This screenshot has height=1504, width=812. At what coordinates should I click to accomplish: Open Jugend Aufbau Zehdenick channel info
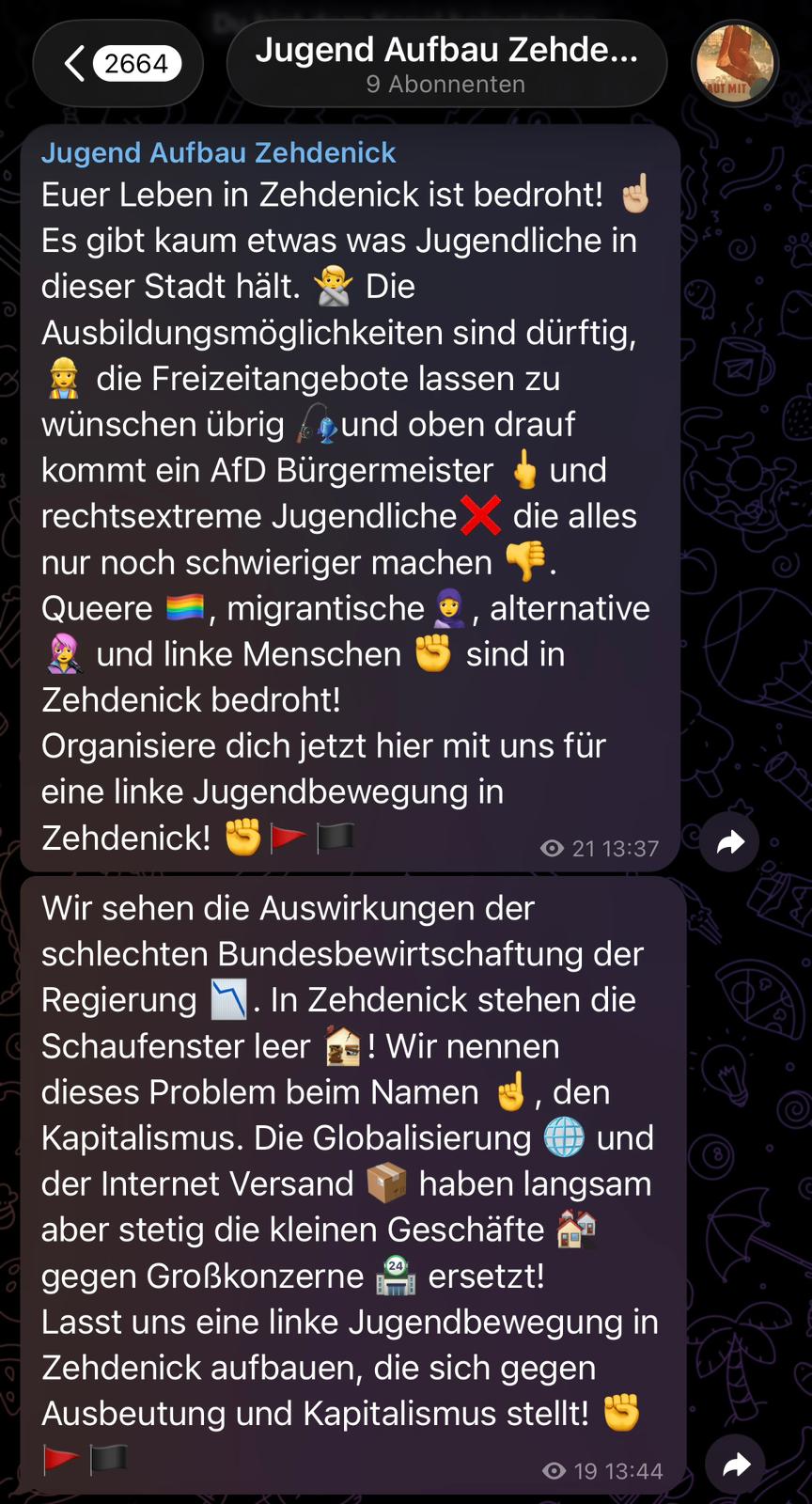pyautogui.click(x=446, y=64)
